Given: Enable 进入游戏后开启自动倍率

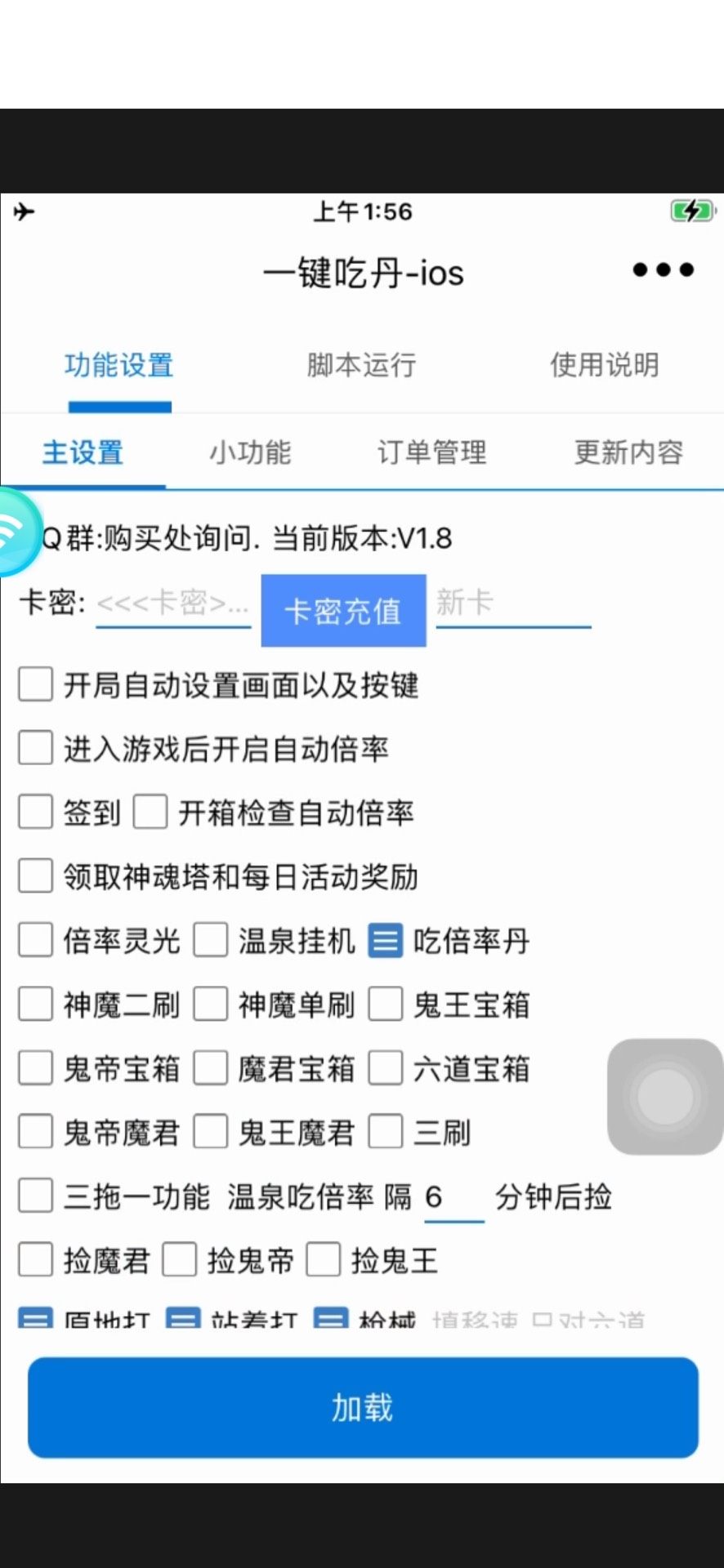Looking at the screenshot, I should [36, 748].
